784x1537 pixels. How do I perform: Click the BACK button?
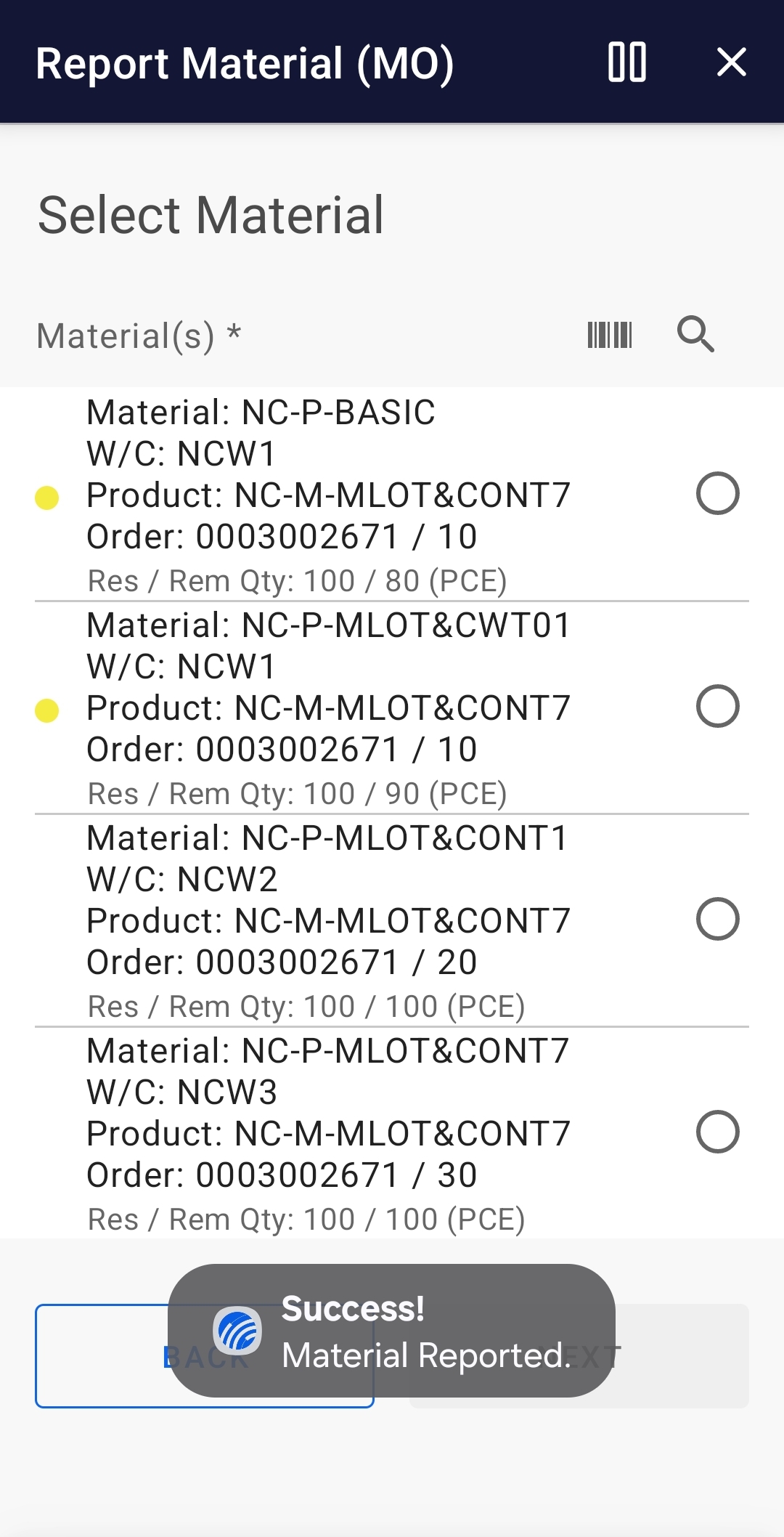pyautogui.click(x=205, y=1357)
